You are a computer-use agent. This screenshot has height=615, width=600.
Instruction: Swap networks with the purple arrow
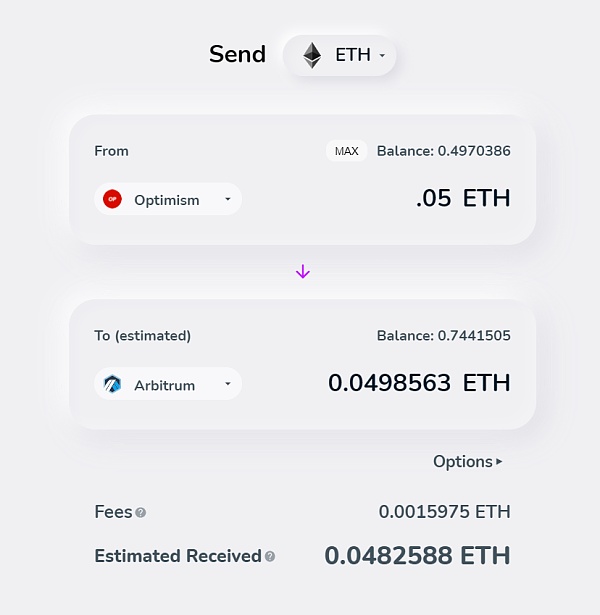coord(303,272)
